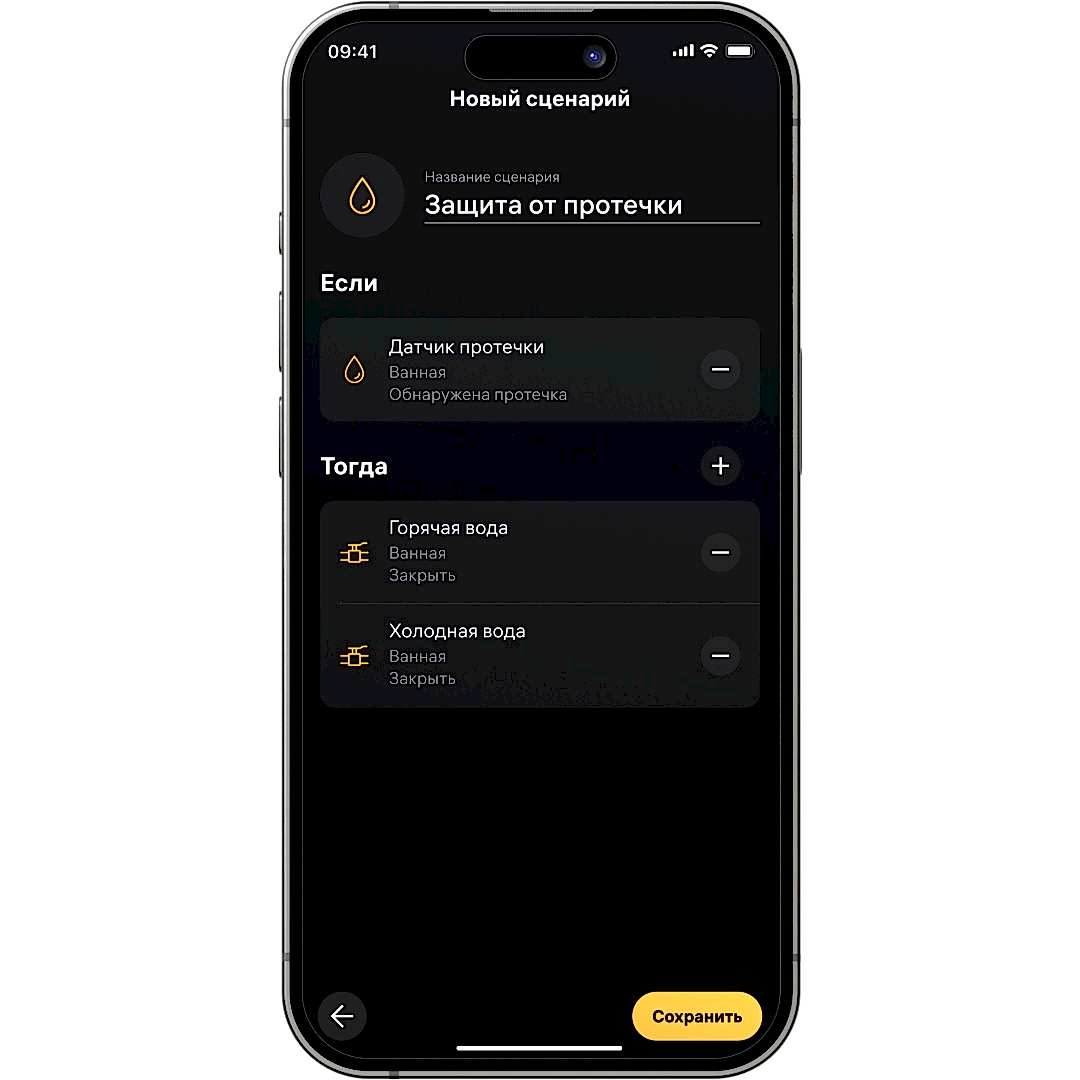The width and height of the screenshot is (1080, 1080).
Task: Remove the Горячая вода action
Action: pyautogui.click(x=720, y=552)
